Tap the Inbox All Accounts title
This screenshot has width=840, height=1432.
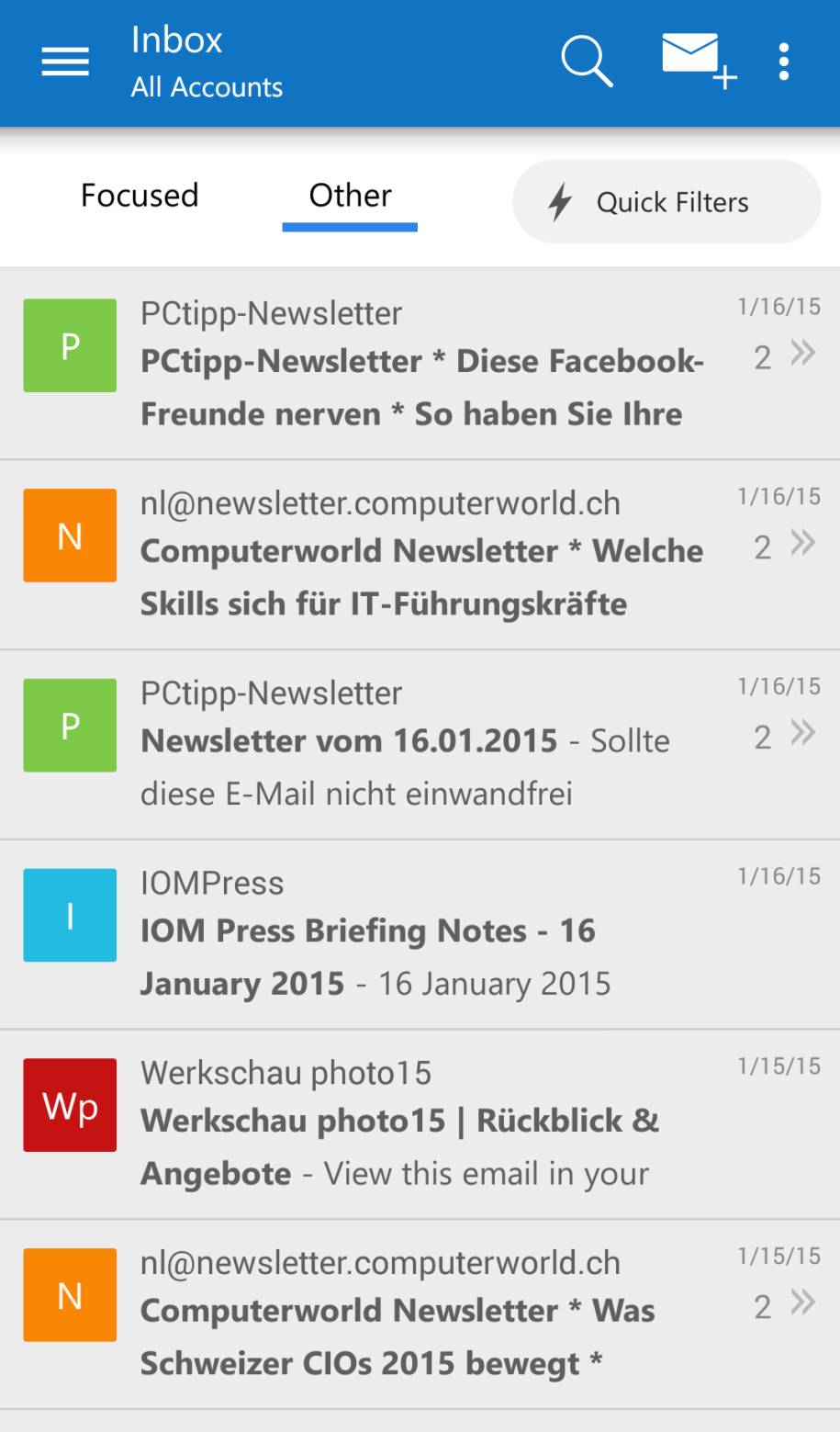tap(207, 62)
